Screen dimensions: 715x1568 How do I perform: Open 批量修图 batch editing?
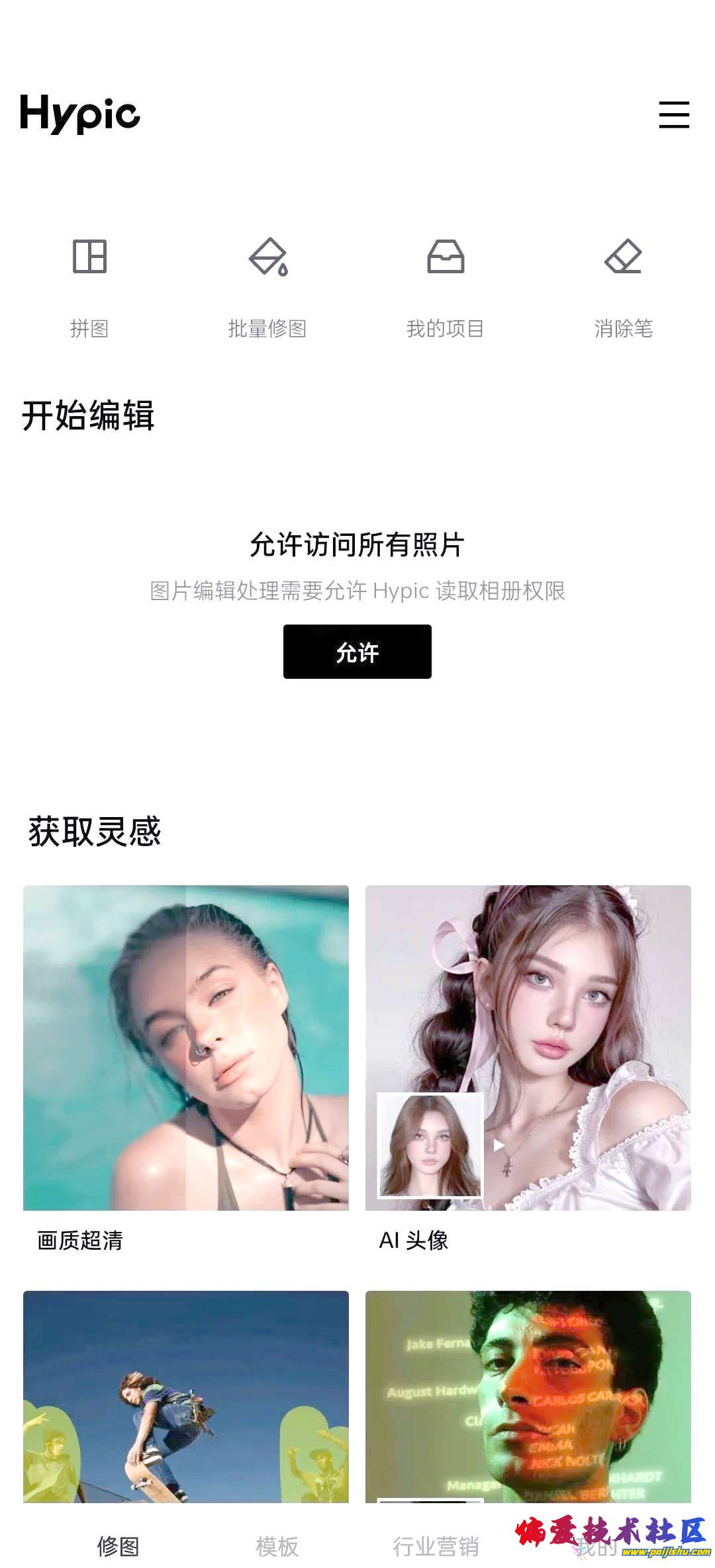(x=267, y=284)
